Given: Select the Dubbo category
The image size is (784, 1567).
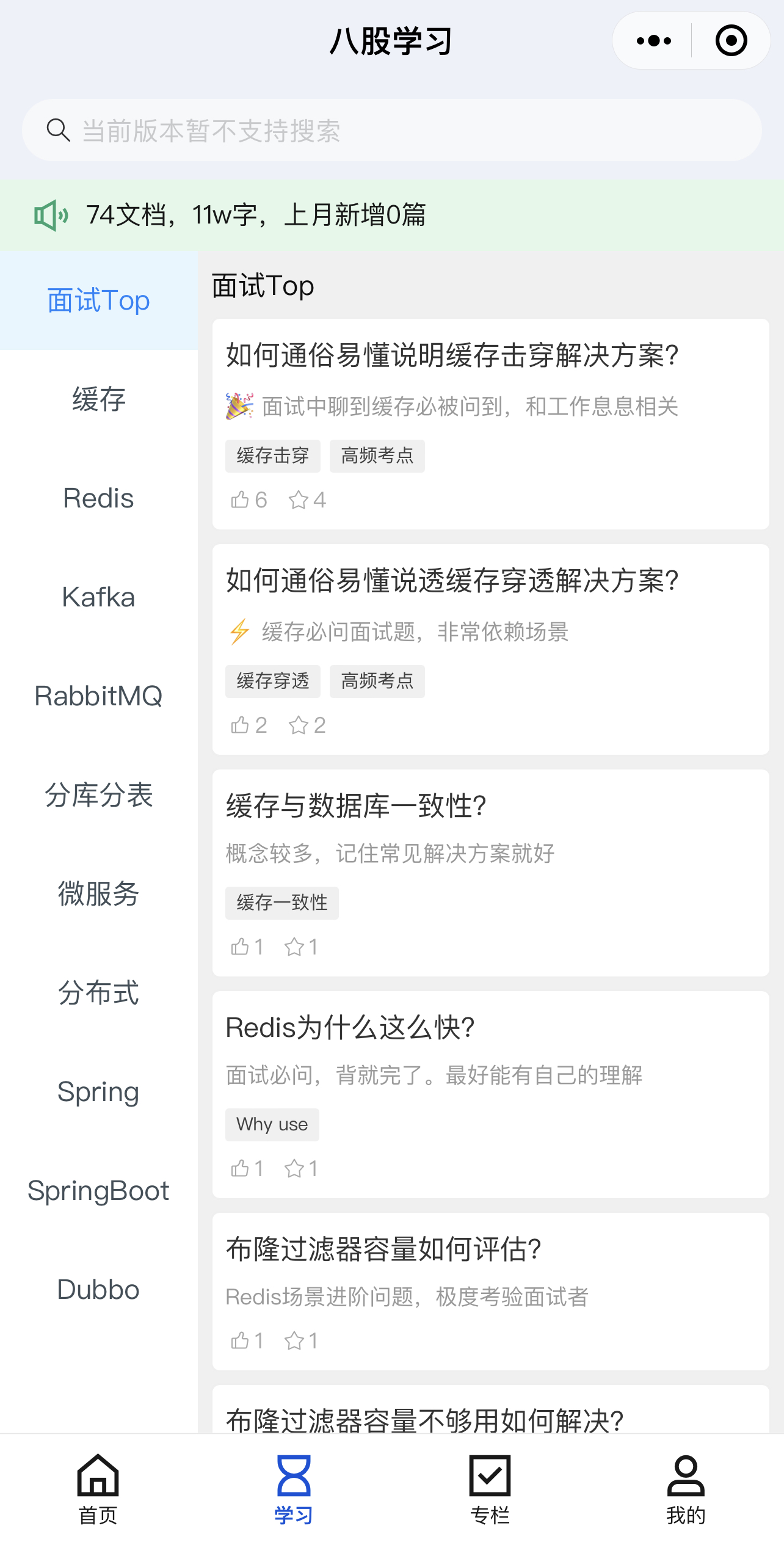Looking at the screenshot, I should pyautogui.click(x=99, y=1290).
